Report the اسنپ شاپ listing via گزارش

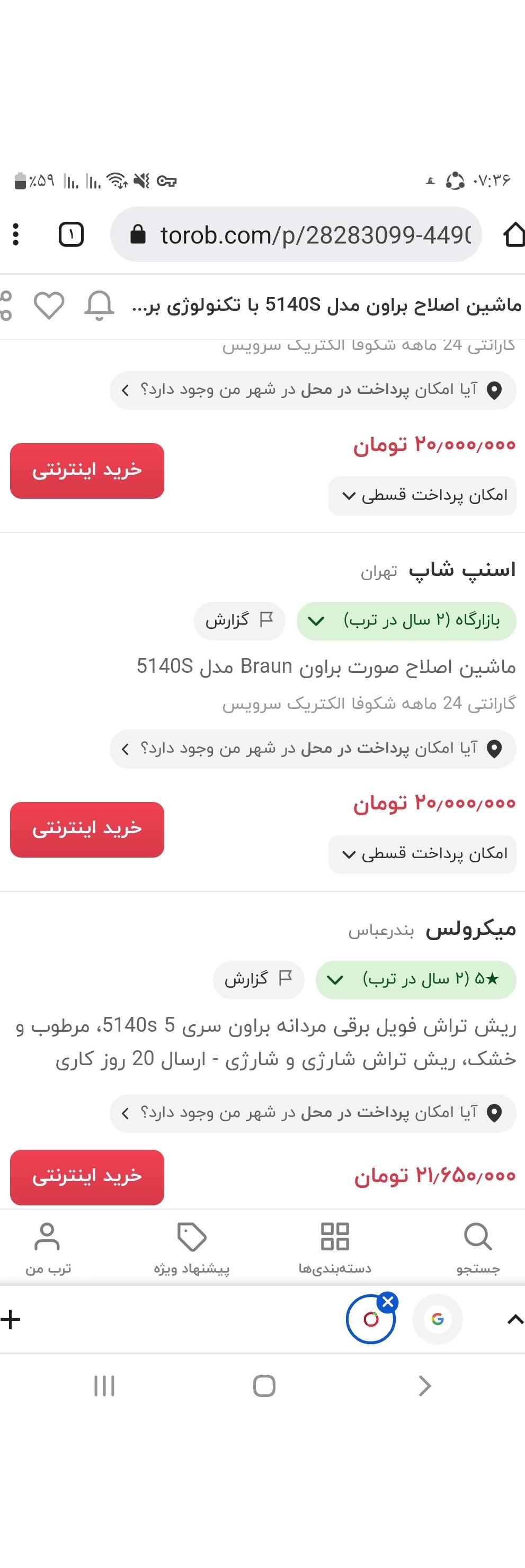click(x=239, y=621)
